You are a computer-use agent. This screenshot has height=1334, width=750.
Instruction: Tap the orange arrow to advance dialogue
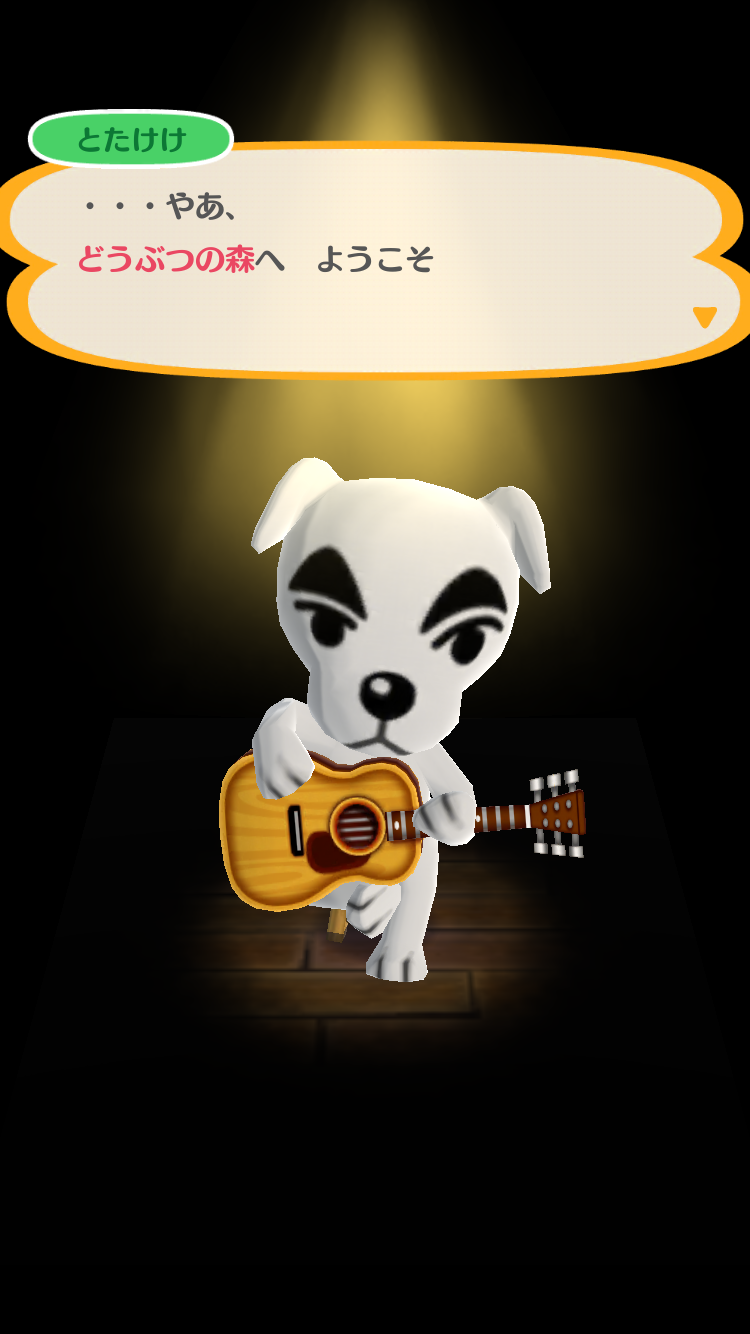(705, 317)
